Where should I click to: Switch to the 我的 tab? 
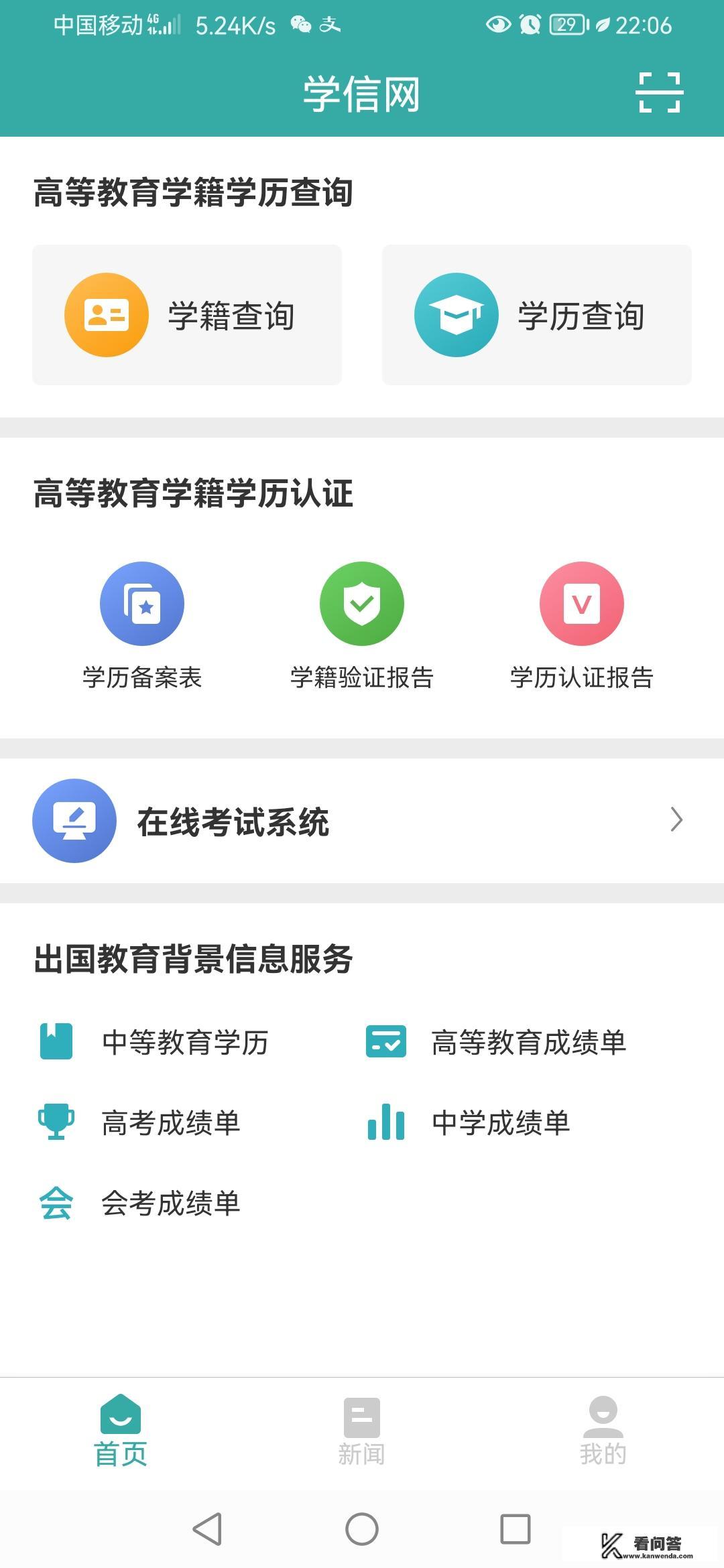point(603,1434)
